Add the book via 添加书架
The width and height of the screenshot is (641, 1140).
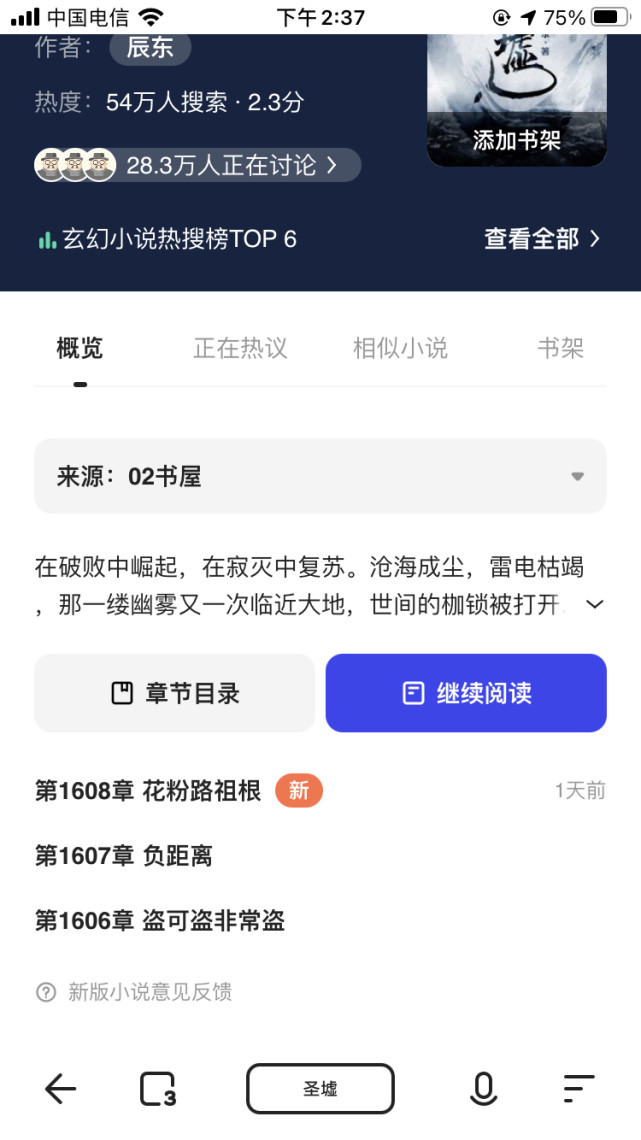tap(516, 140)
